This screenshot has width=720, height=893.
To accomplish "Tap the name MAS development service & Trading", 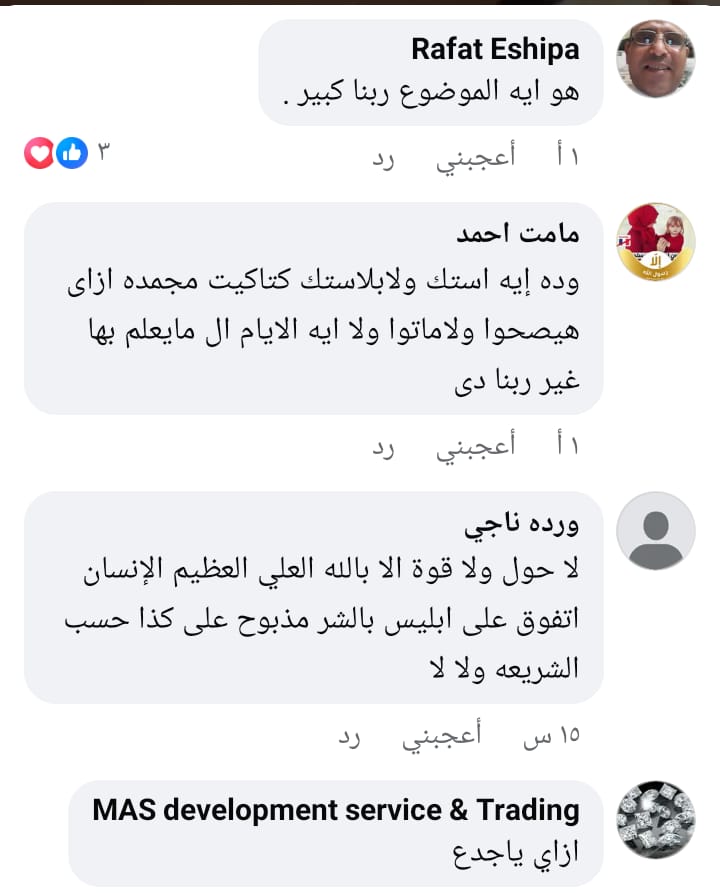I will [x=336, y=809].
